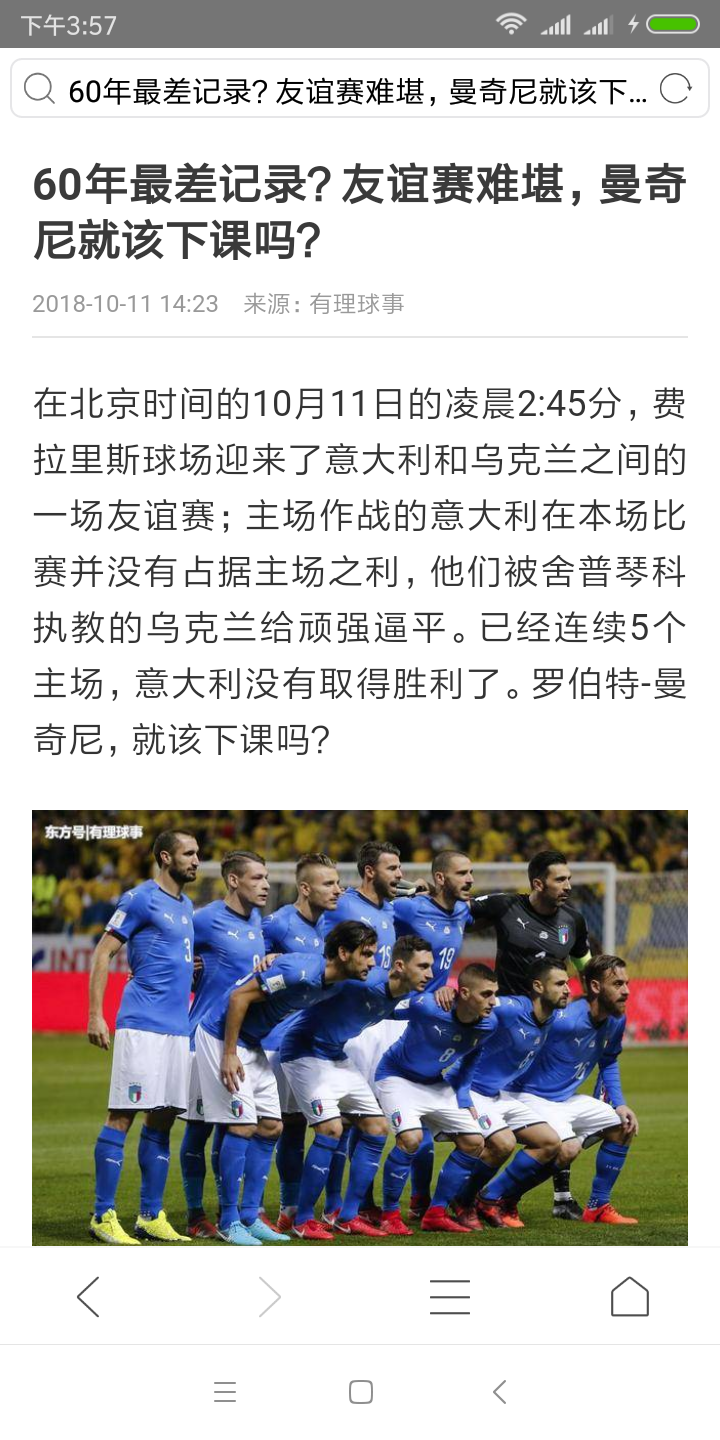
Task: Tap the system home square button
Action: pos(361,1392)
